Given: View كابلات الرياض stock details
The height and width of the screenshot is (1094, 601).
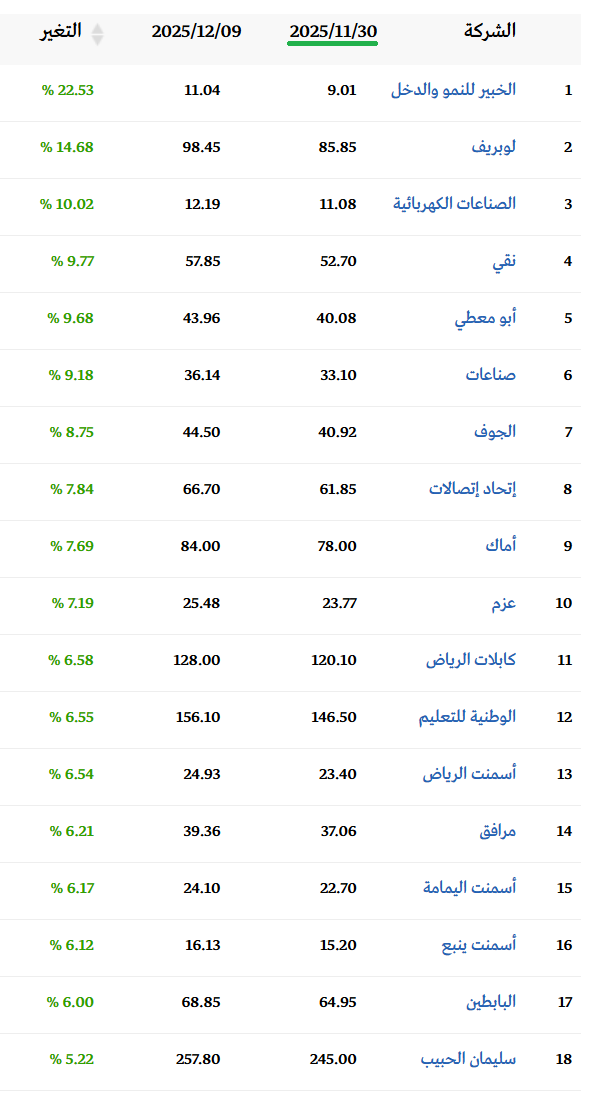Looking at the screenshot, I should coord(471,660).
